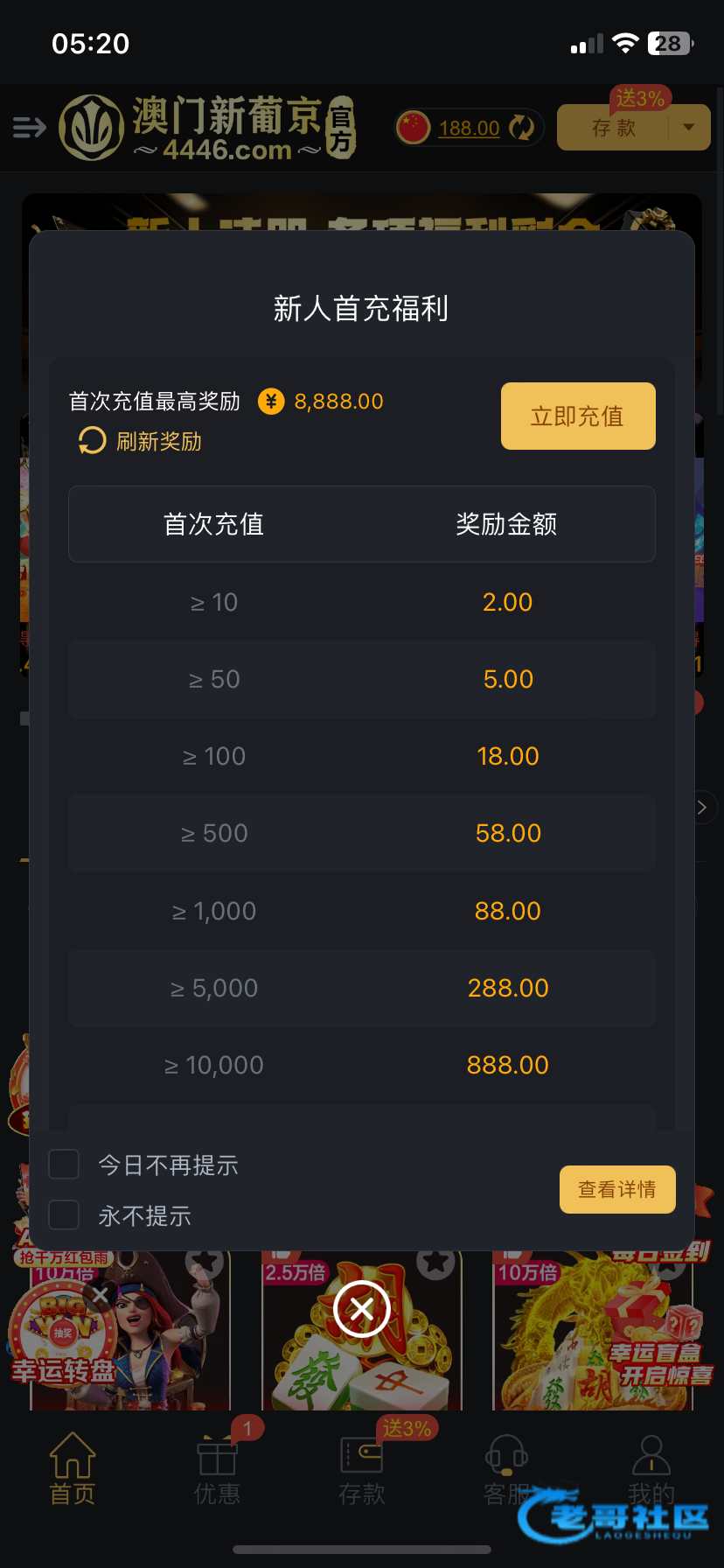Viewport: 724px width, 1568px height.
Task: Switch to the 存款 bottom tab
Action: pyautogui.click(x=361, y=1469)
